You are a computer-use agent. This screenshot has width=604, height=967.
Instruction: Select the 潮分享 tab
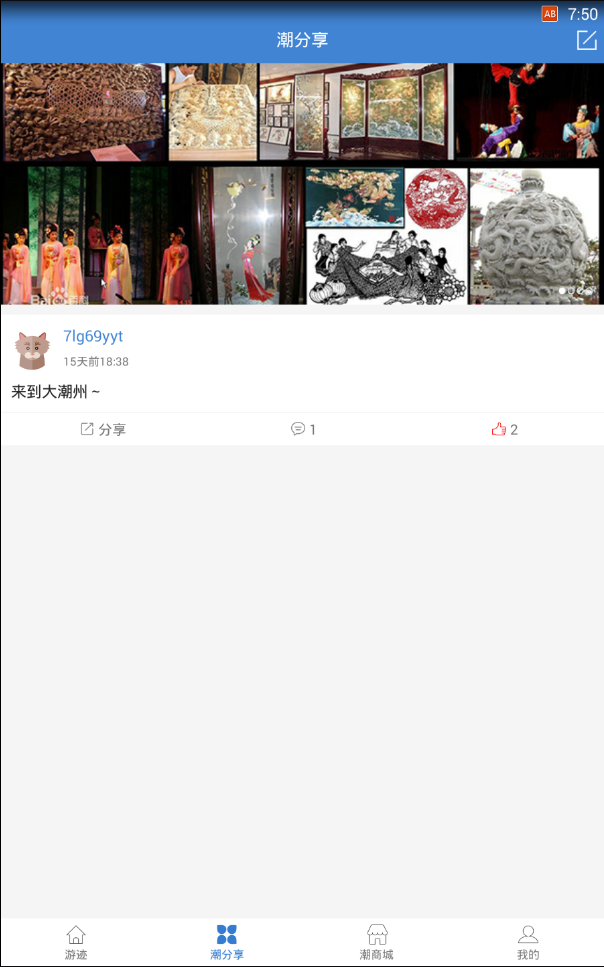[227, 942]
